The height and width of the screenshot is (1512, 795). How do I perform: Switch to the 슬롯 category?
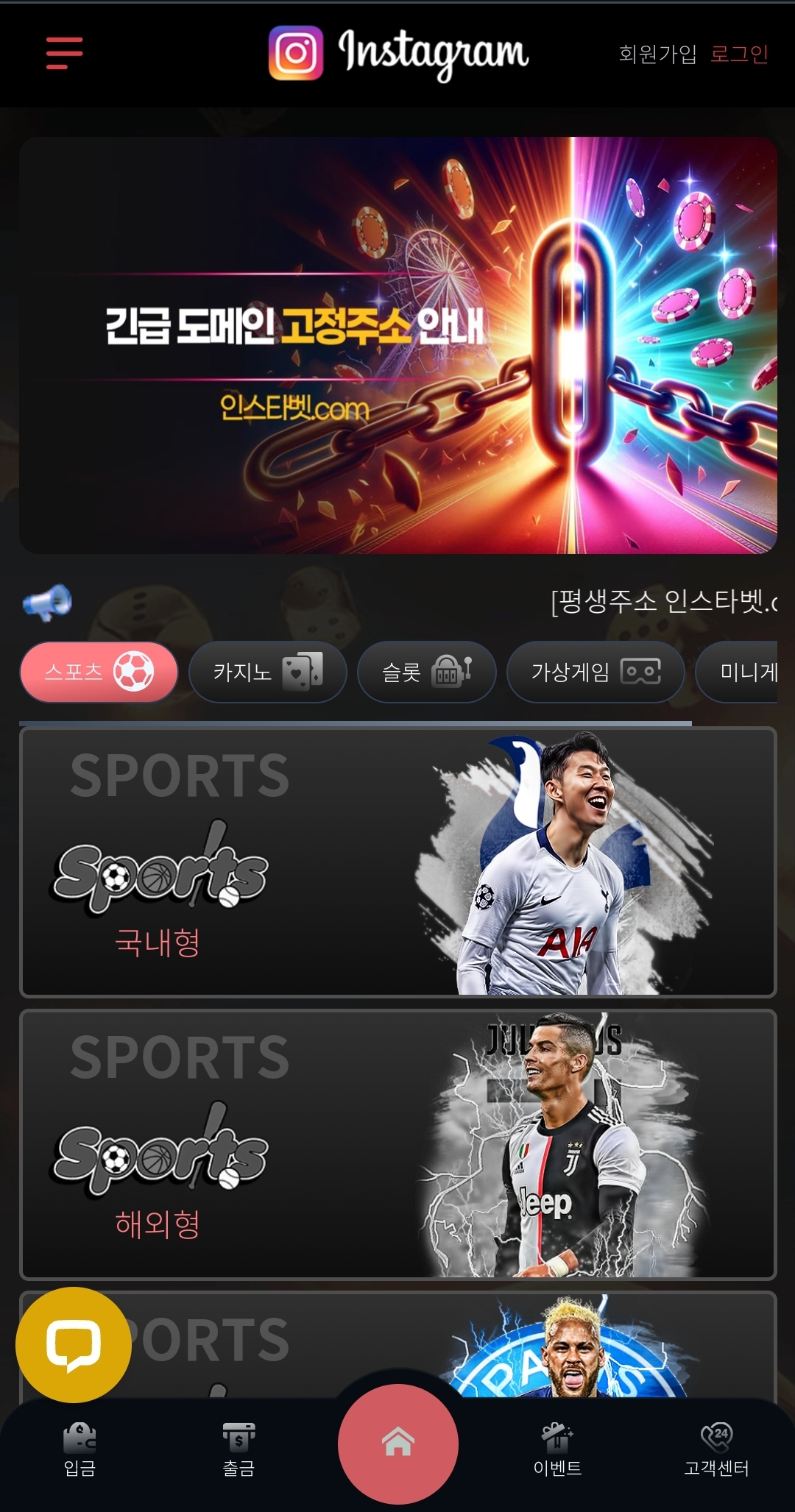pyautogui.click(x=426, y=672)
